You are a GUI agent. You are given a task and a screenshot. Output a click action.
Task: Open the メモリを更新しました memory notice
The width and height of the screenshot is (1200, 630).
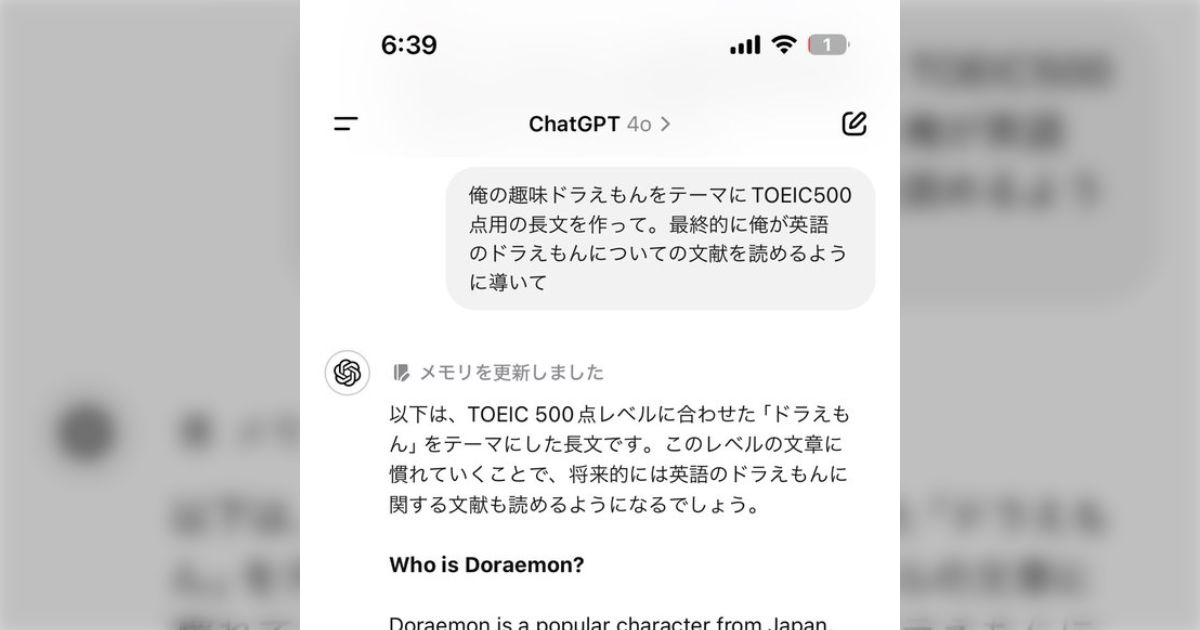click(500, 373)
